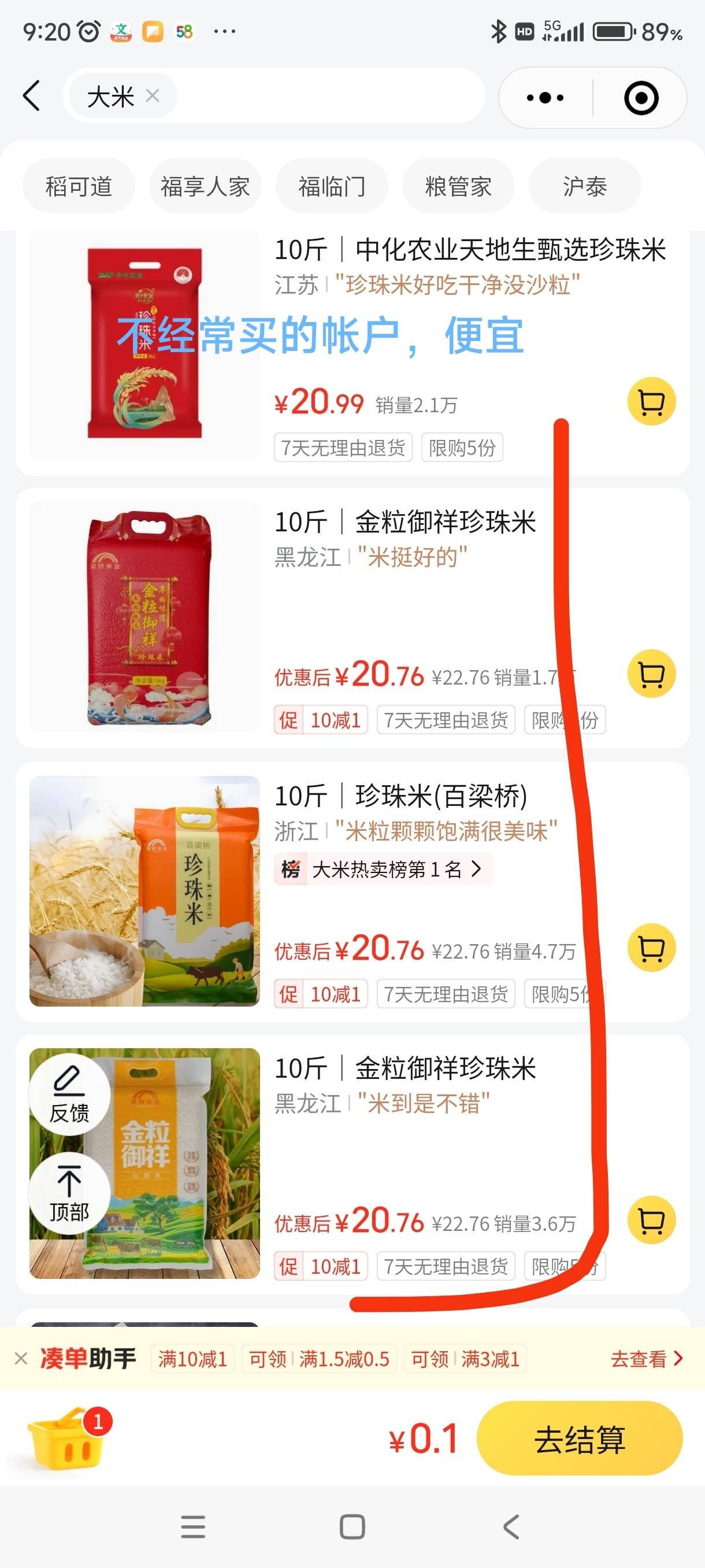Go back using the top-left arrow
Viewport: 705px width, 1568px height.
[x=32, y=96]
